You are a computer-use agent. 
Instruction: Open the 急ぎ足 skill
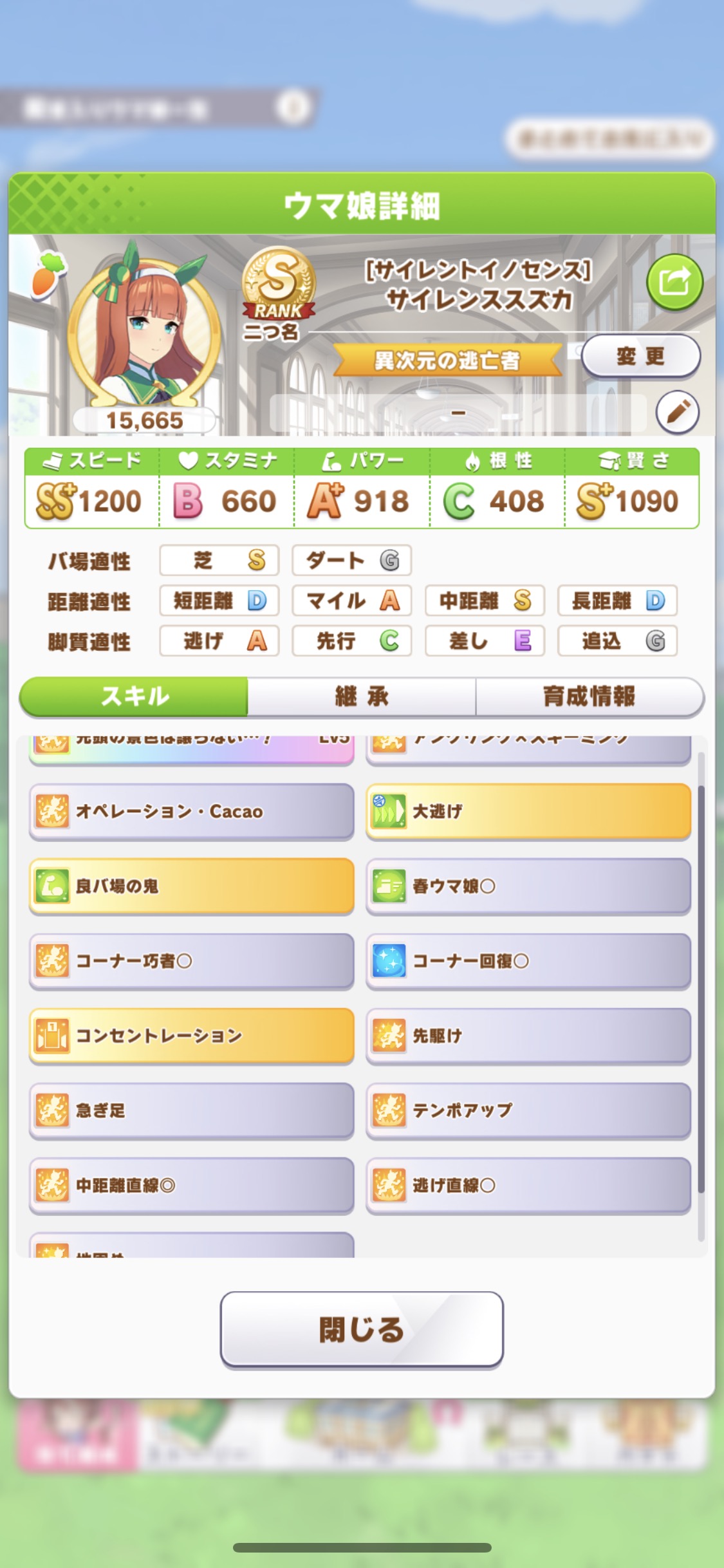pos(191,1110)
